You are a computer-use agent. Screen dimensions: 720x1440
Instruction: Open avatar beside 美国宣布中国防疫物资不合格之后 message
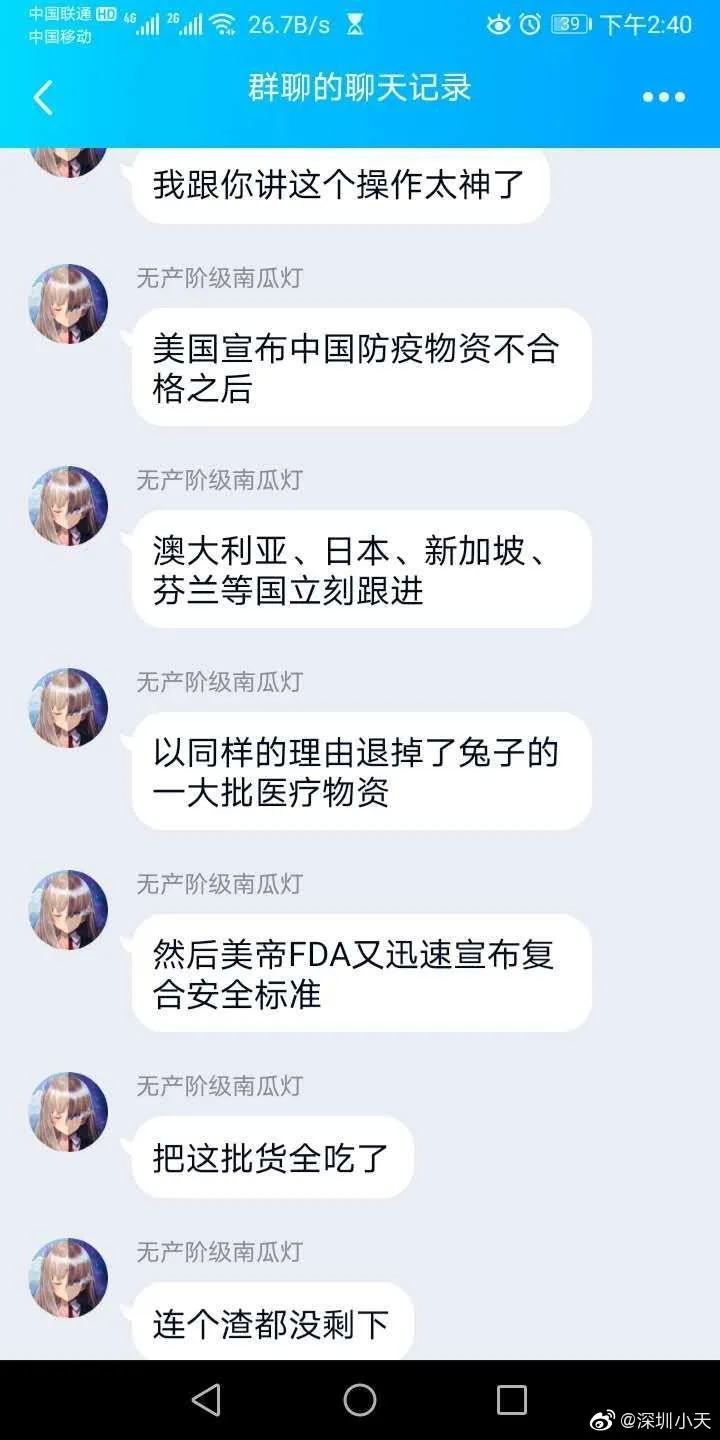pyautogui.click(x=68, y=304)
